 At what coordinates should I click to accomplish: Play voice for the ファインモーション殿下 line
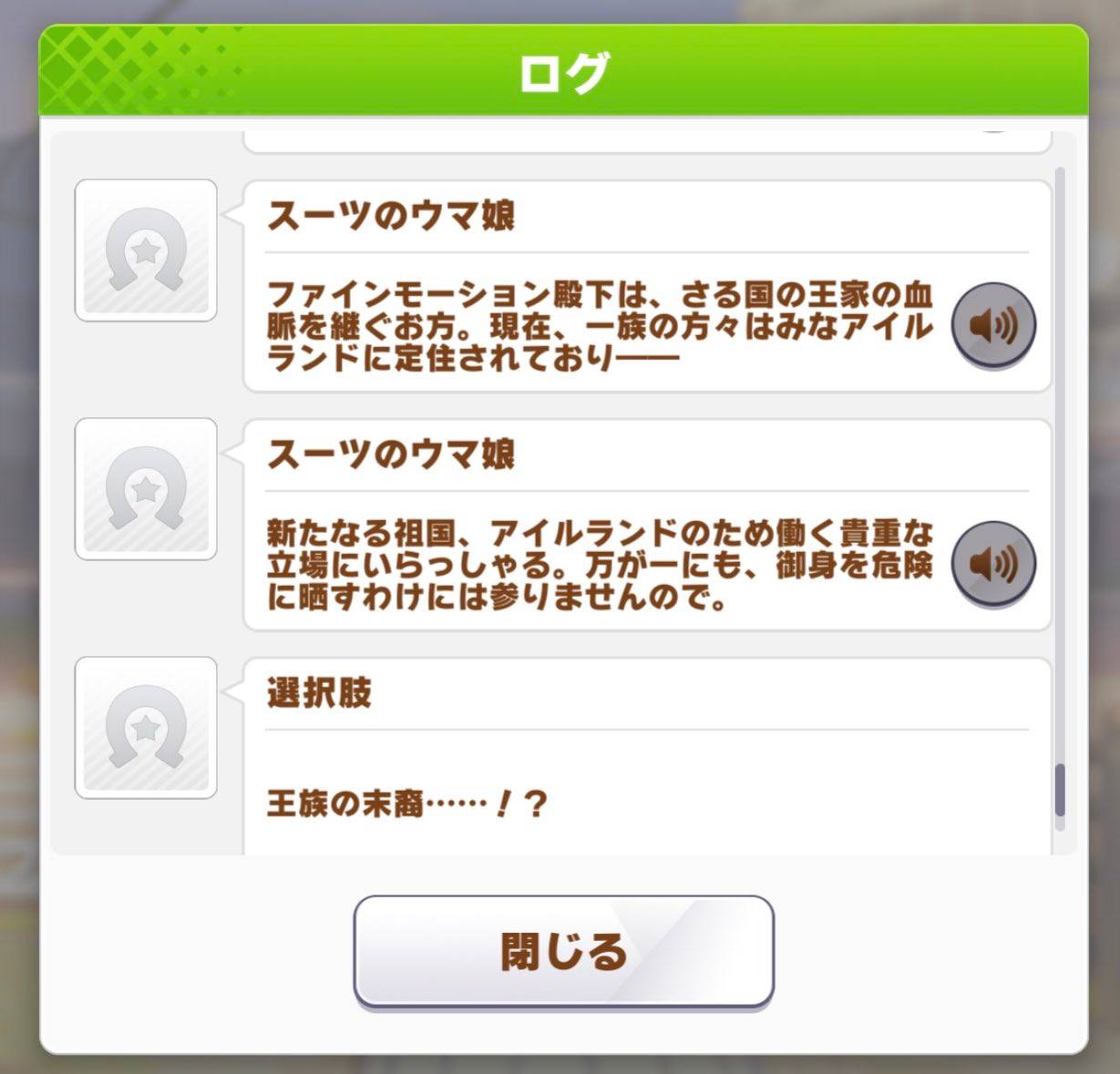click(x=992, y=324)
